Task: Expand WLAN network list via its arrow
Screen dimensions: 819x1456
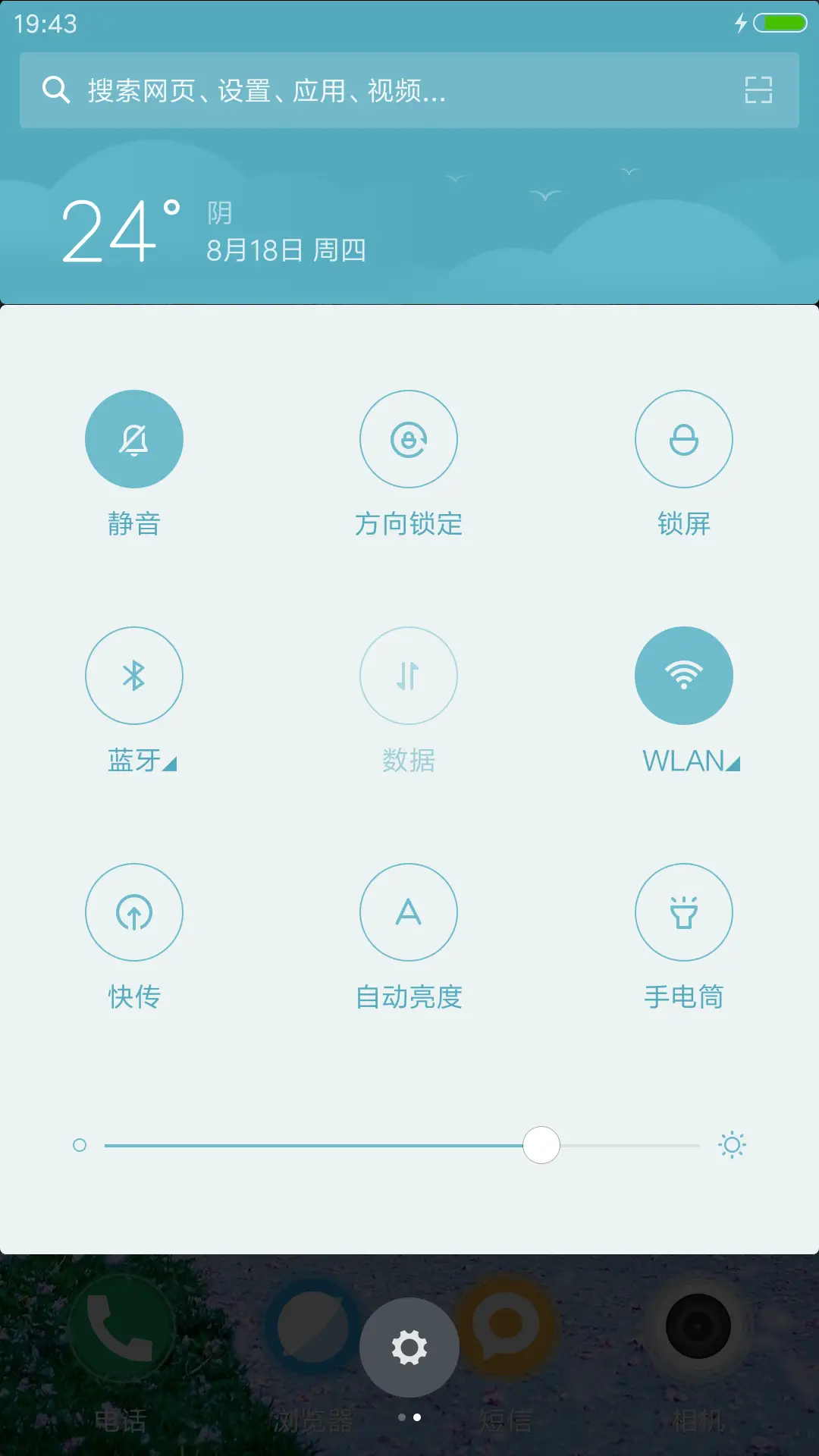Action: click(733, 762)
